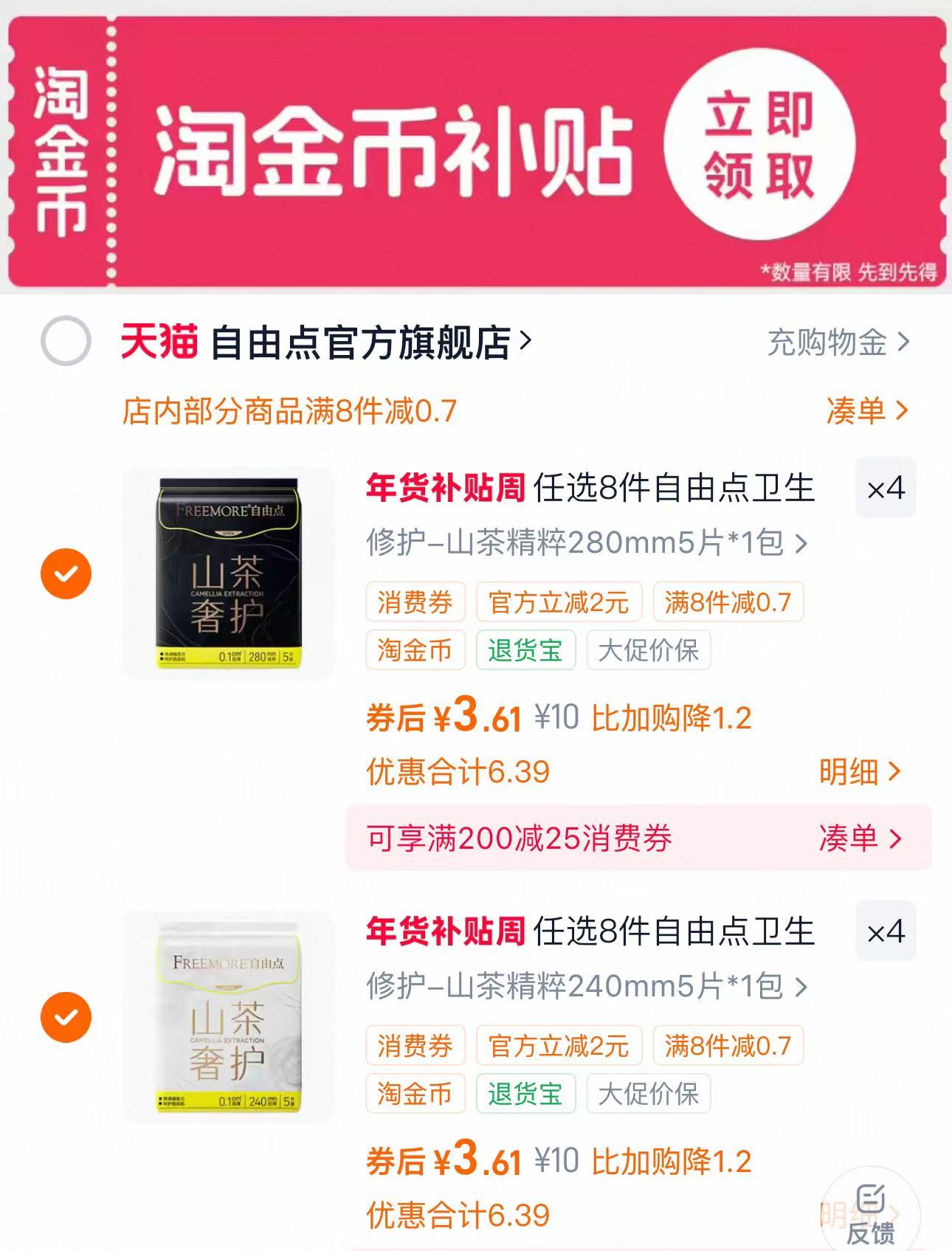Click the 大促价保 tag on the first product
This screenshot has height=1251, width=952.
(648, 650)
